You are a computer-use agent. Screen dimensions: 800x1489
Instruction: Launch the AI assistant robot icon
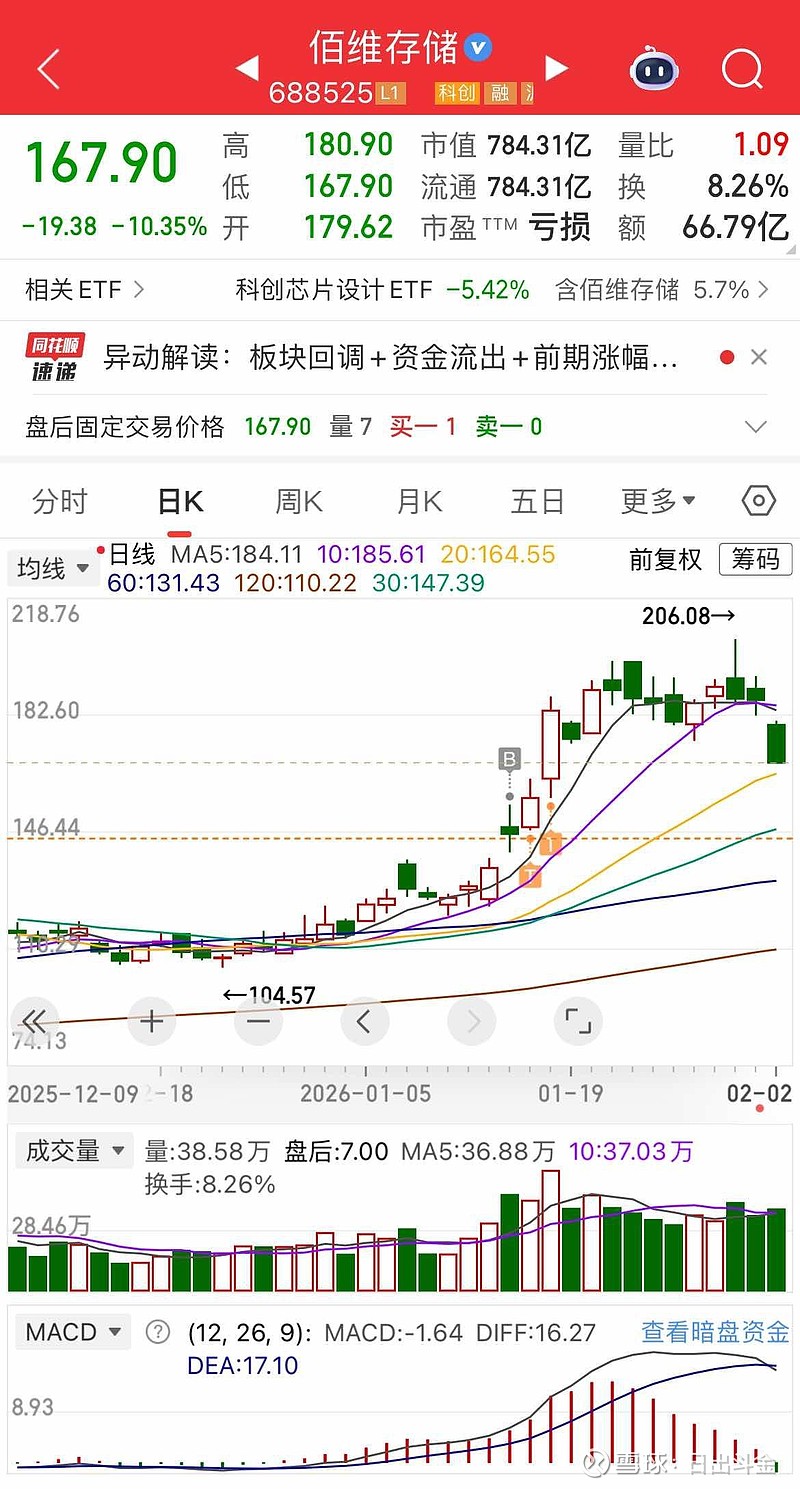[x=654, y=68]
